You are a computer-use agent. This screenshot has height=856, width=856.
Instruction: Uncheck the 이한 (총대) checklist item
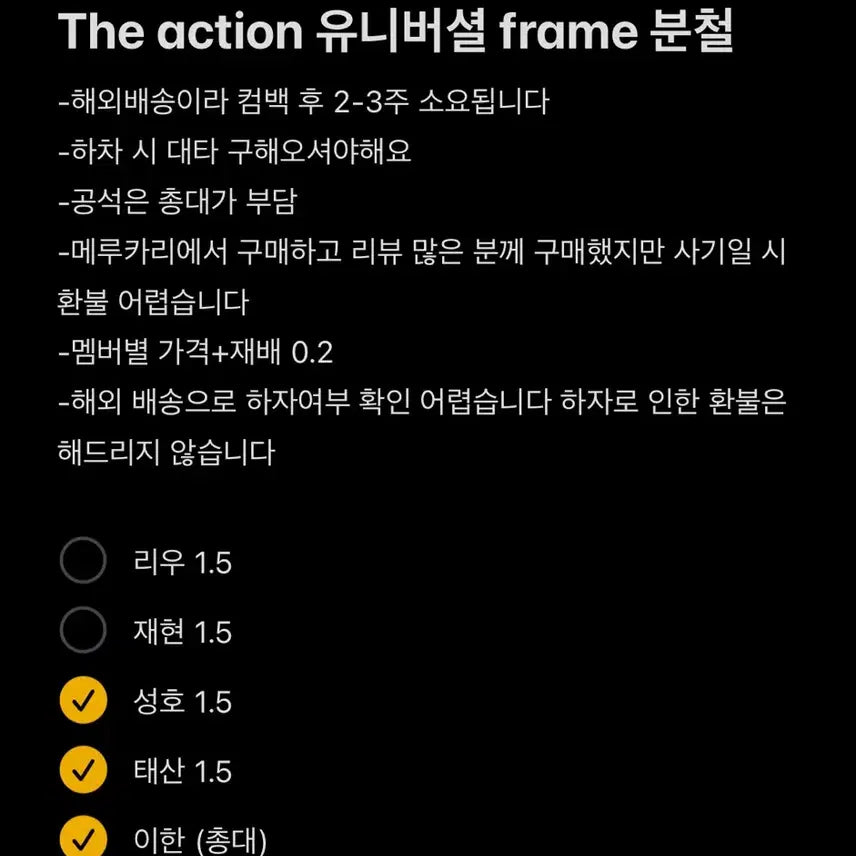tap(83, 838)
